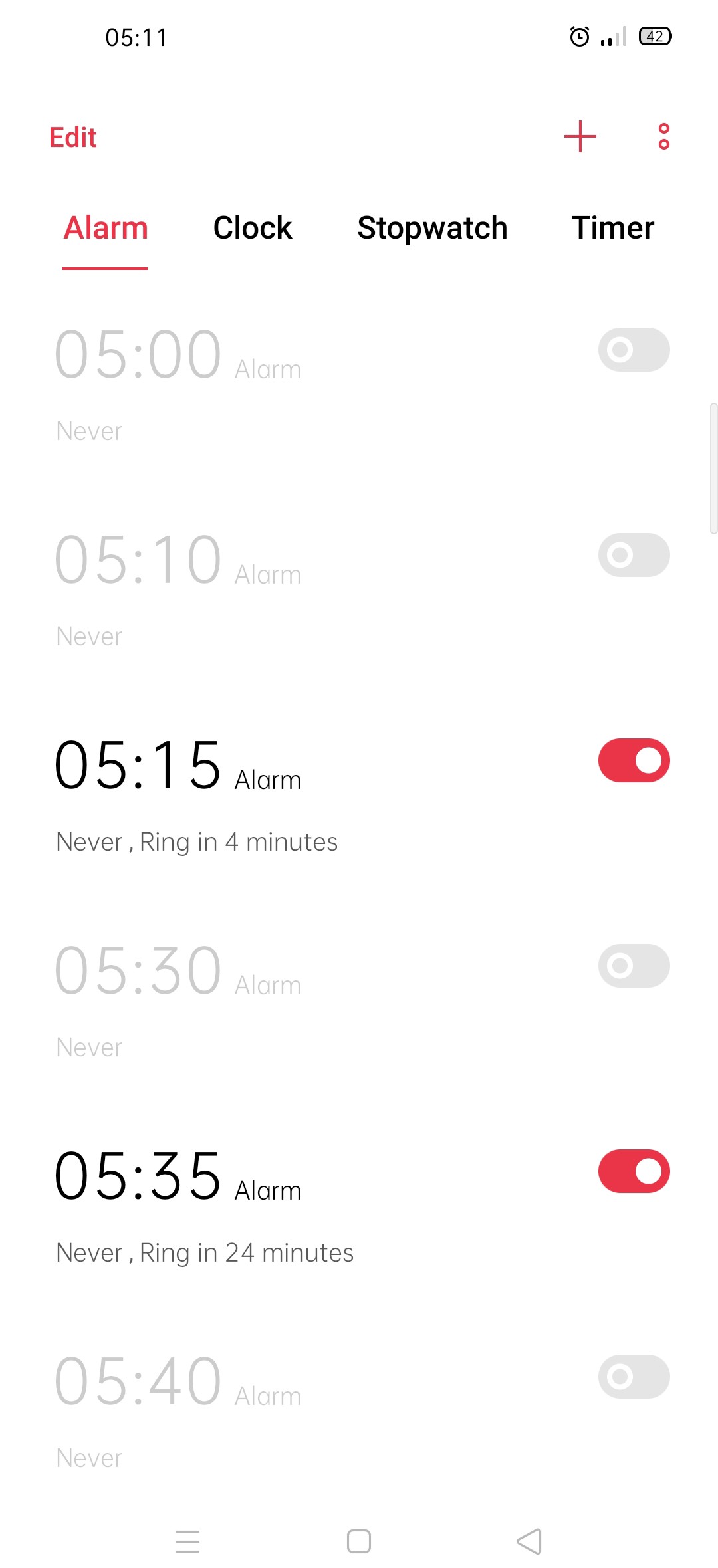Screen dimensions: 718x1568
Task: Open the Stopwatch tab
Action: (x=433, y=228)
